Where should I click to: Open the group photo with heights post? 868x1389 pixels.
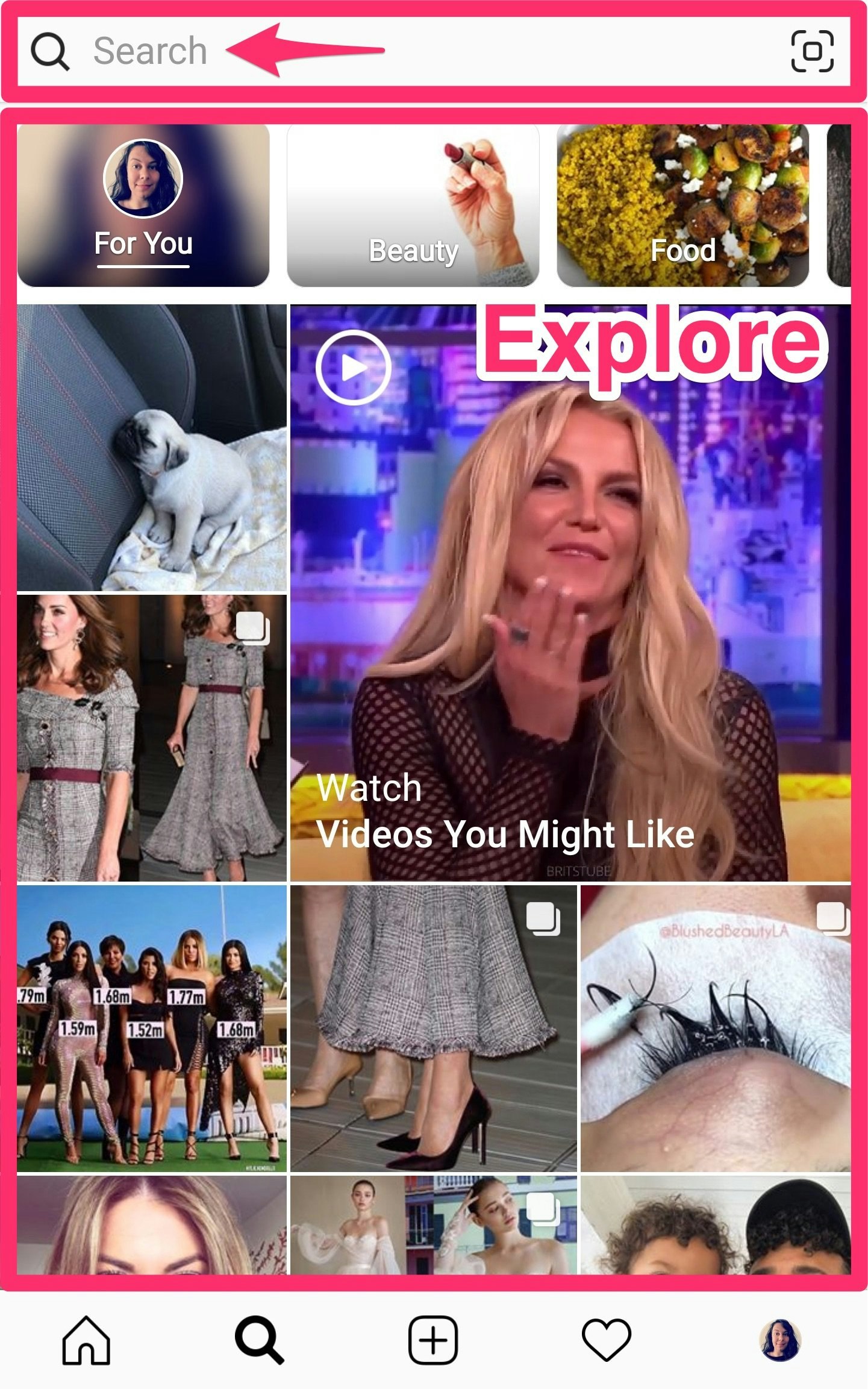click(x=152, y=1029)
